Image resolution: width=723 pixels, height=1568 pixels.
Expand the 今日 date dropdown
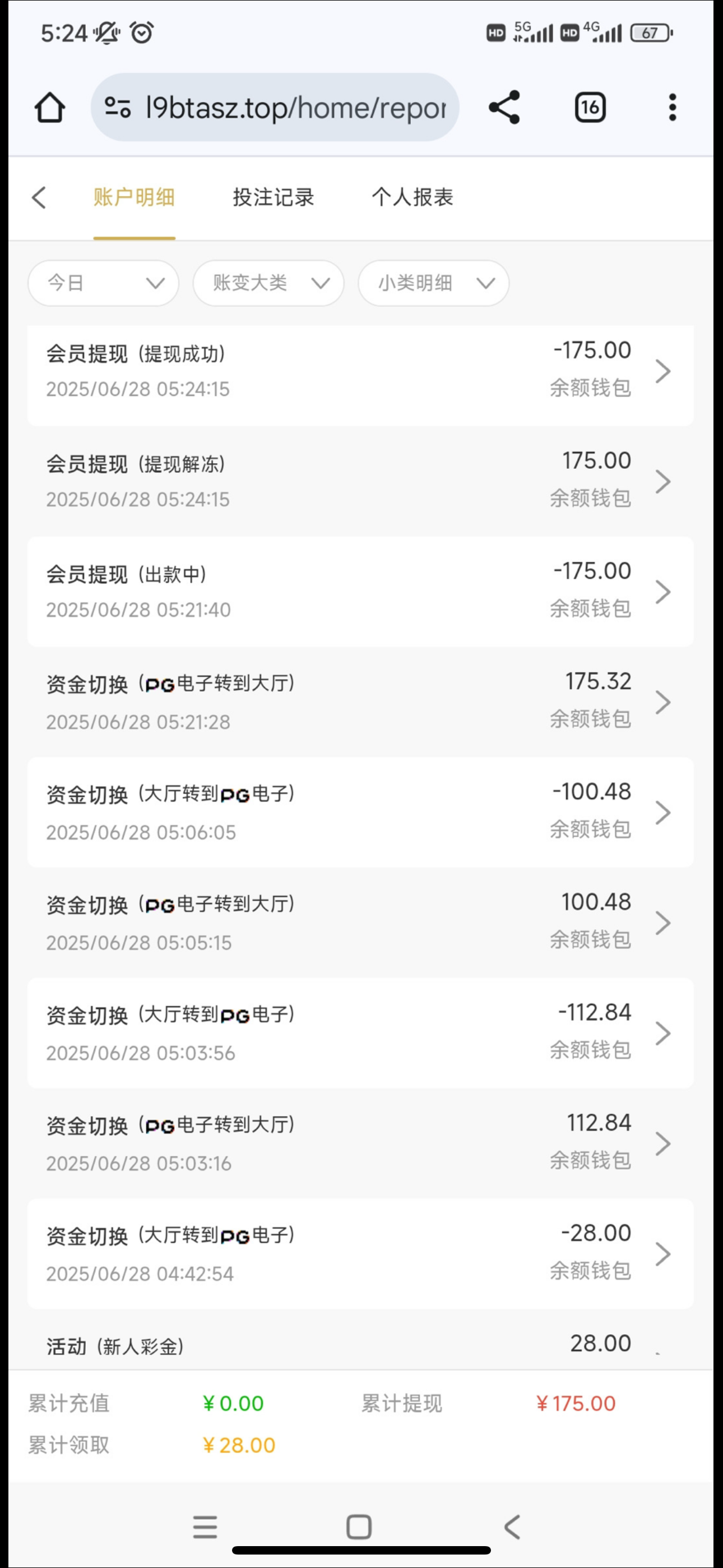coord(104,283)
